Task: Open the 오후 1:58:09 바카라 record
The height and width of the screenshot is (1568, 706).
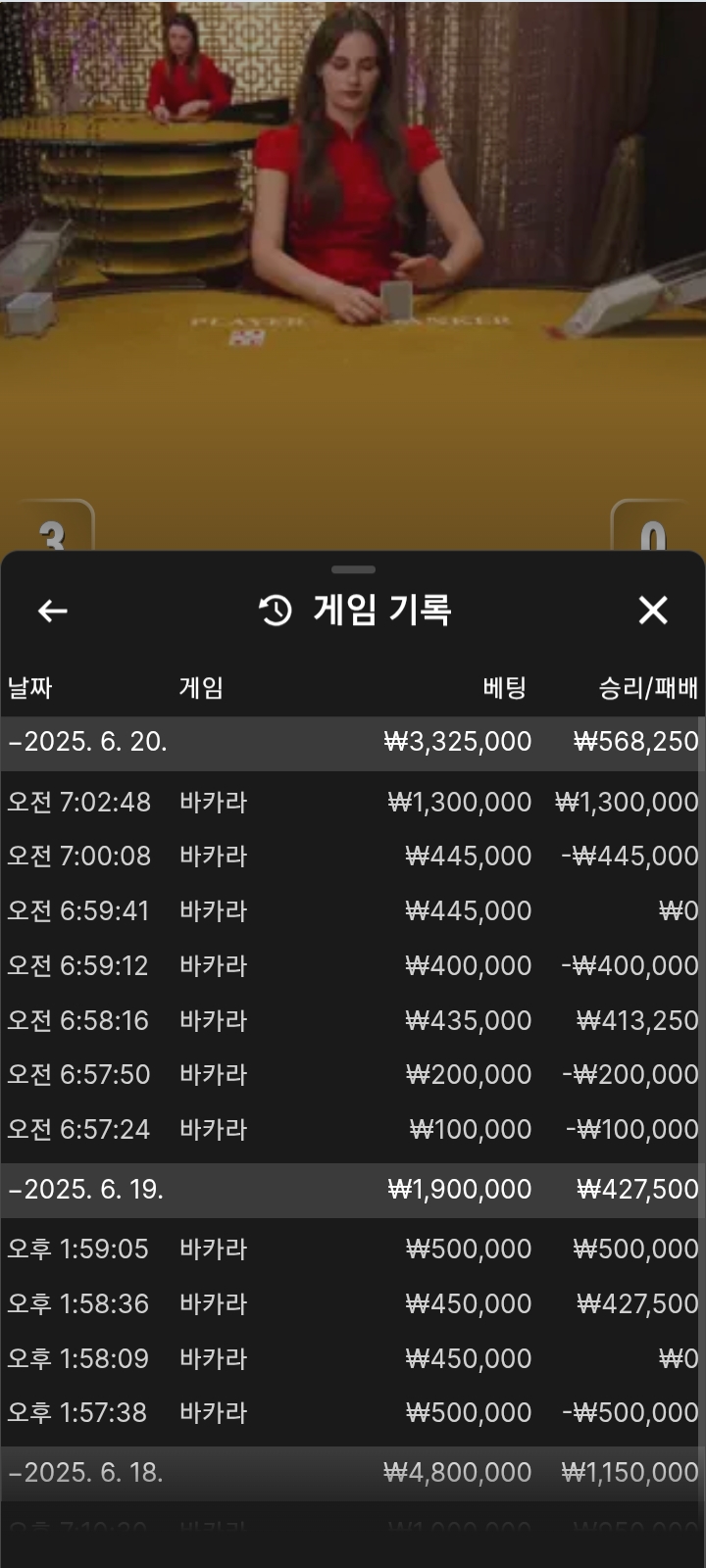Action: (353, 1359)
